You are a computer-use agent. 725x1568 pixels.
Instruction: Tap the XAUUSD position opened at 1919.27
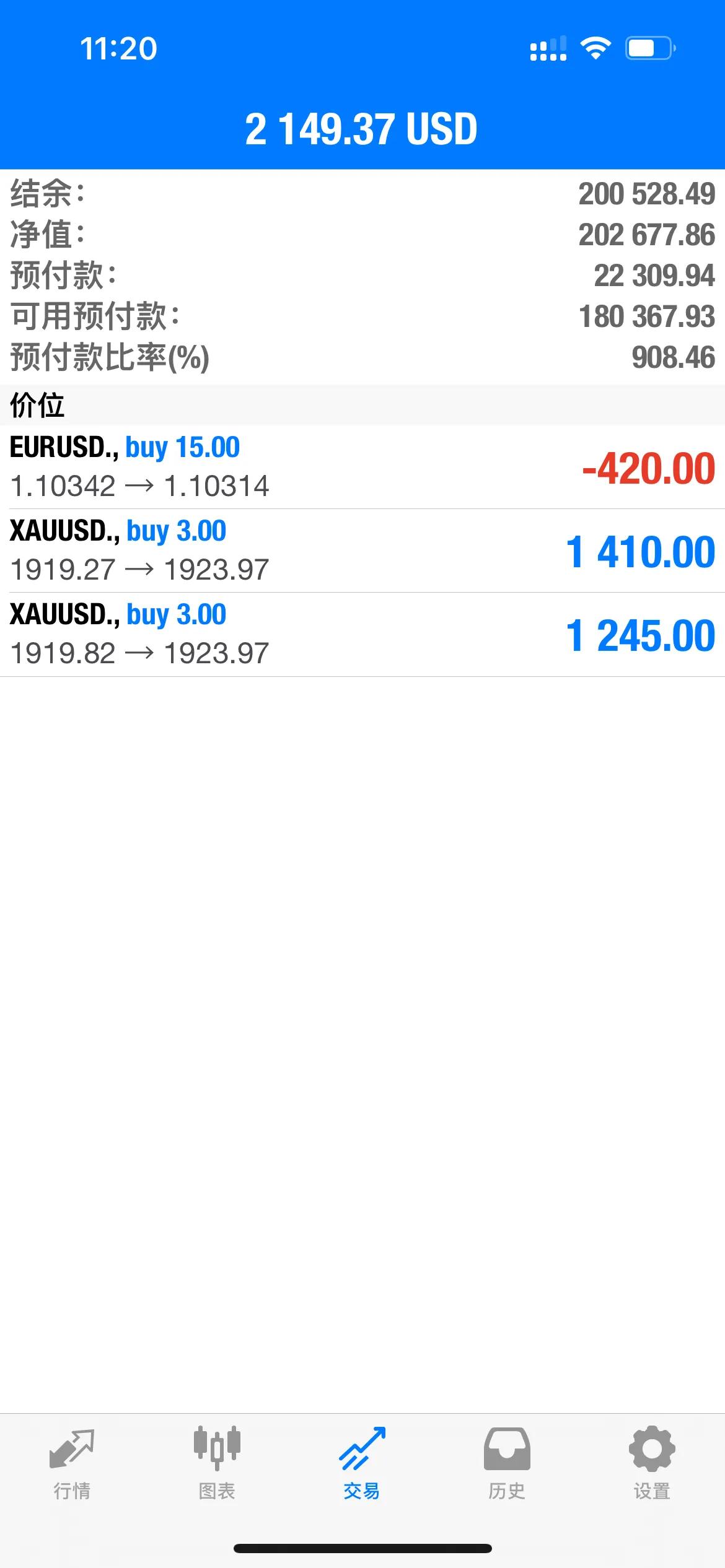coord(362,551)
